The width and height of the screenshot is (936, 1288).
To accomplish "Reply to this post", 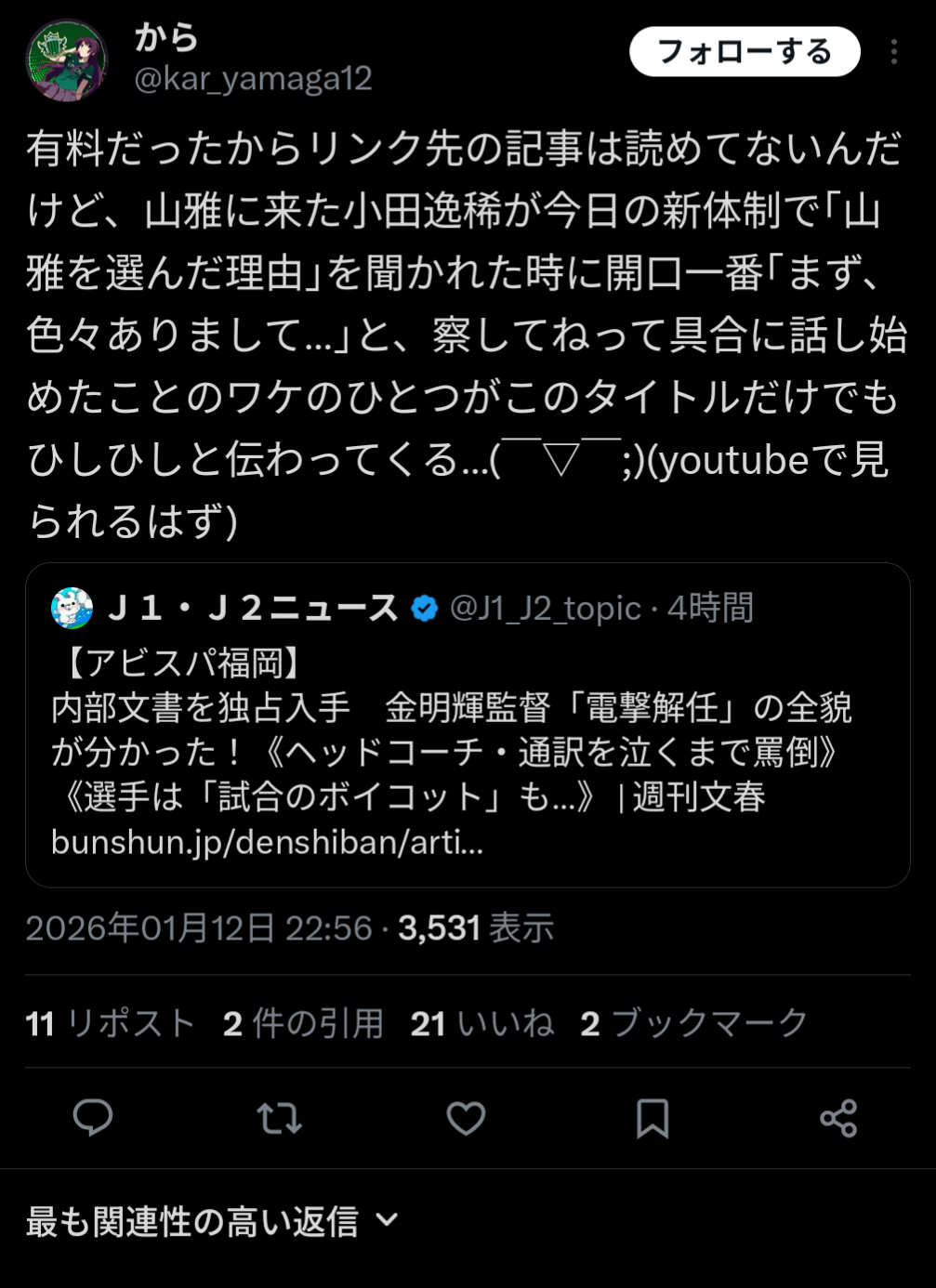I will click(93, 1118).
